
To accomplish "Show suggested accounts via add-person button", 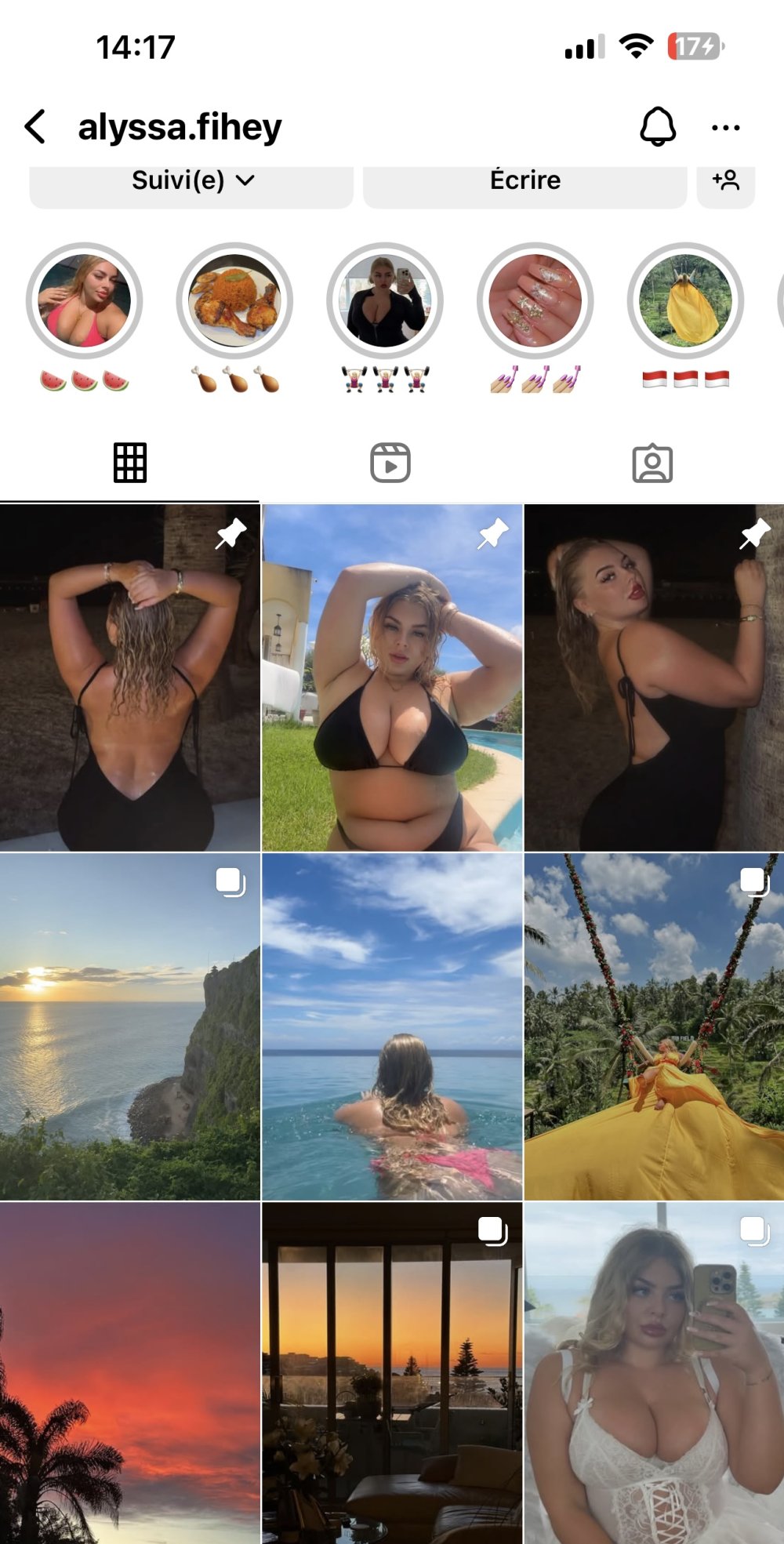I will pos(725,182).
